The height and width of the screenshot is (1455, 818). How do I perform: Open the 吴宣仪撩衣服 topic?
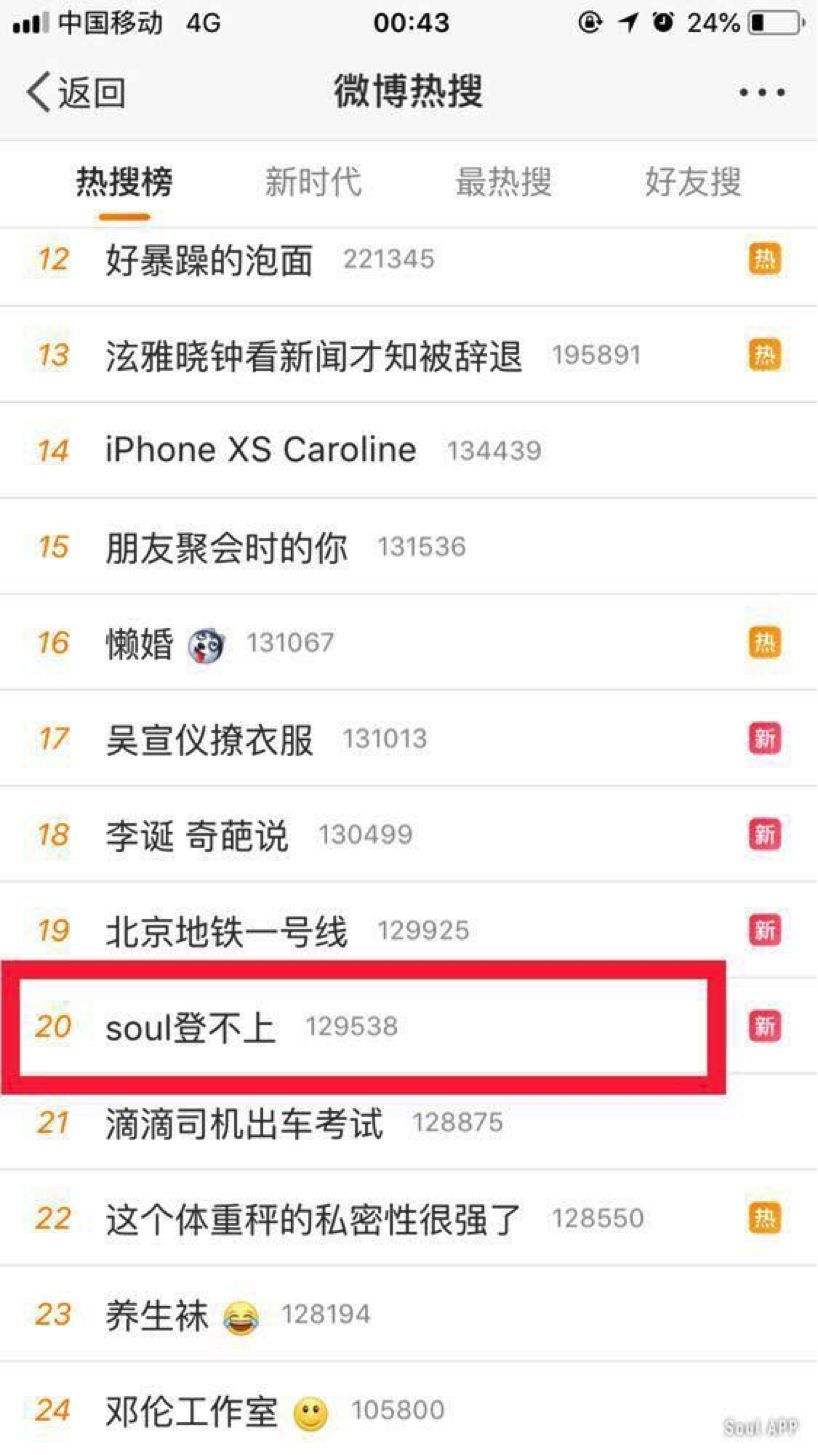tap(209, 739)
